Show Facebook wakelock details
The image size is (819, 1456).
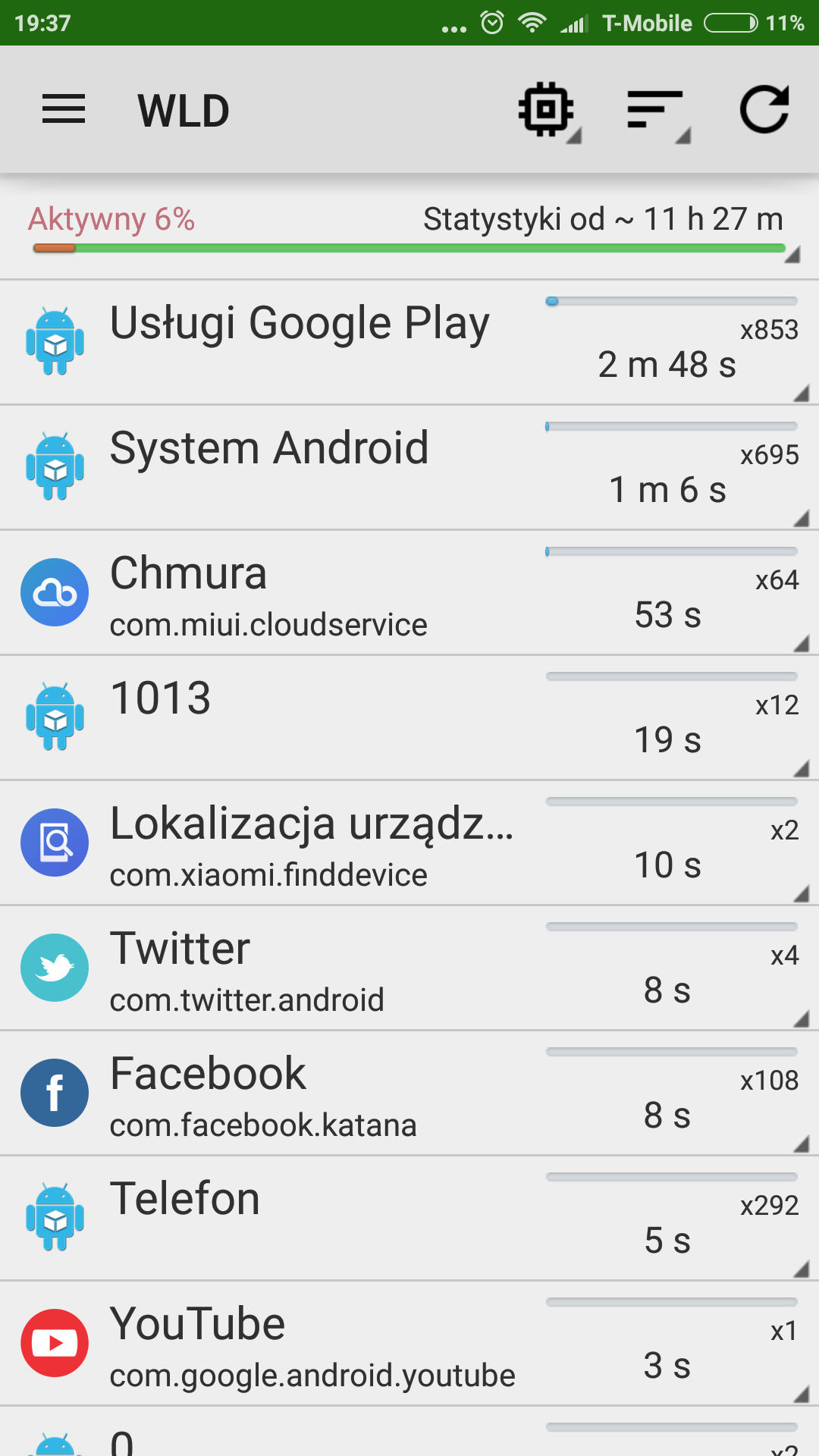(x=409, y=1094)
